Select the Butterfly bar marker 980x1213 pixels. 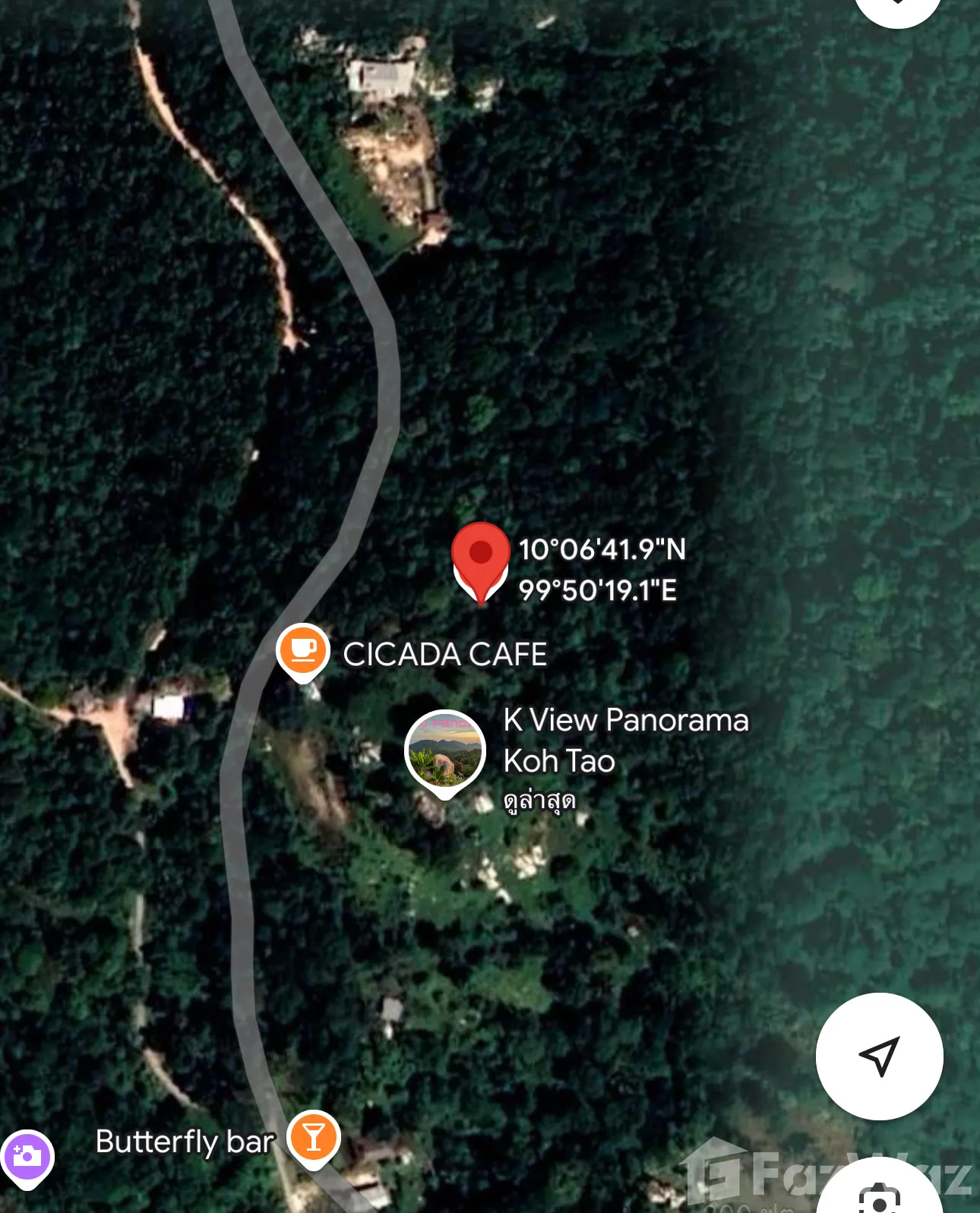(x=313, y=1139)
